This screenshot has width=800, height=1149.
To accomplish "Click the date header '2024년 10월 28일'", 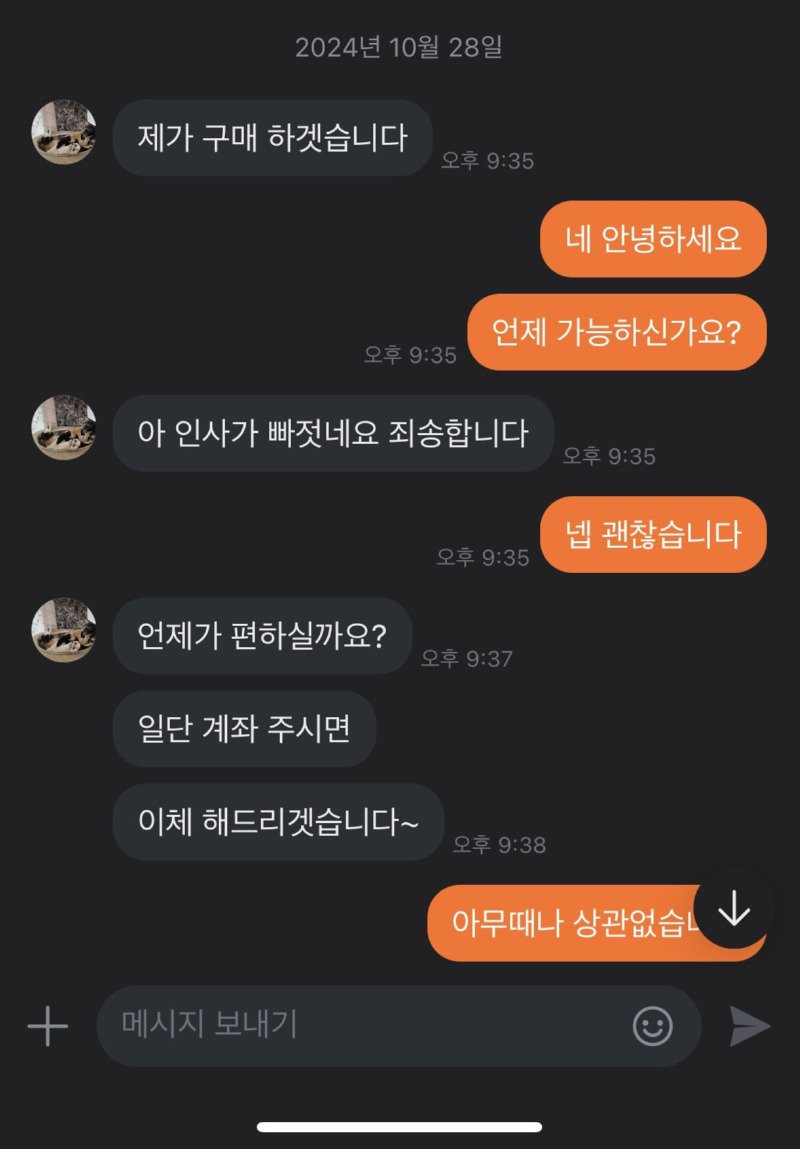I will coord(400,44).
